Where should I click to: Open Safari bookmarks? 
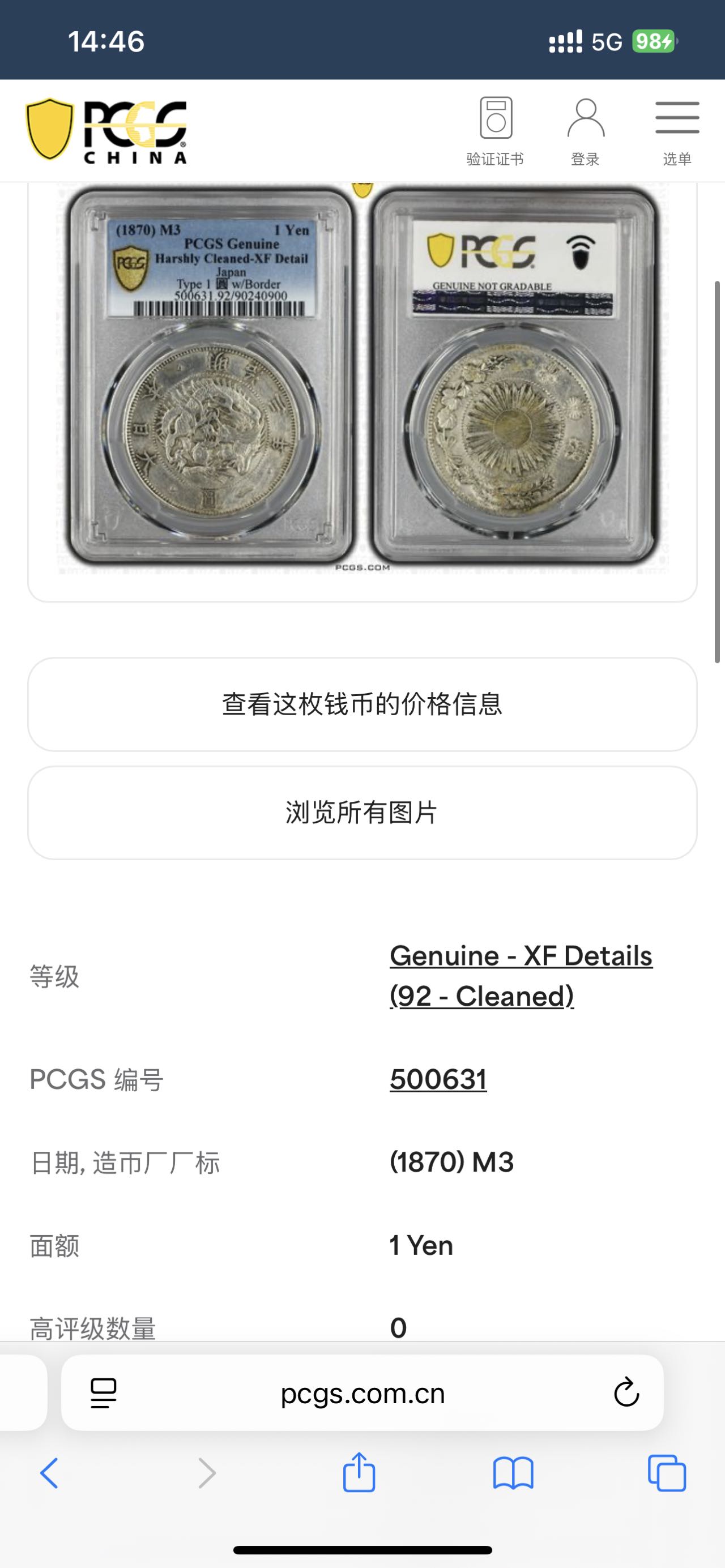tap(513, 1473)
